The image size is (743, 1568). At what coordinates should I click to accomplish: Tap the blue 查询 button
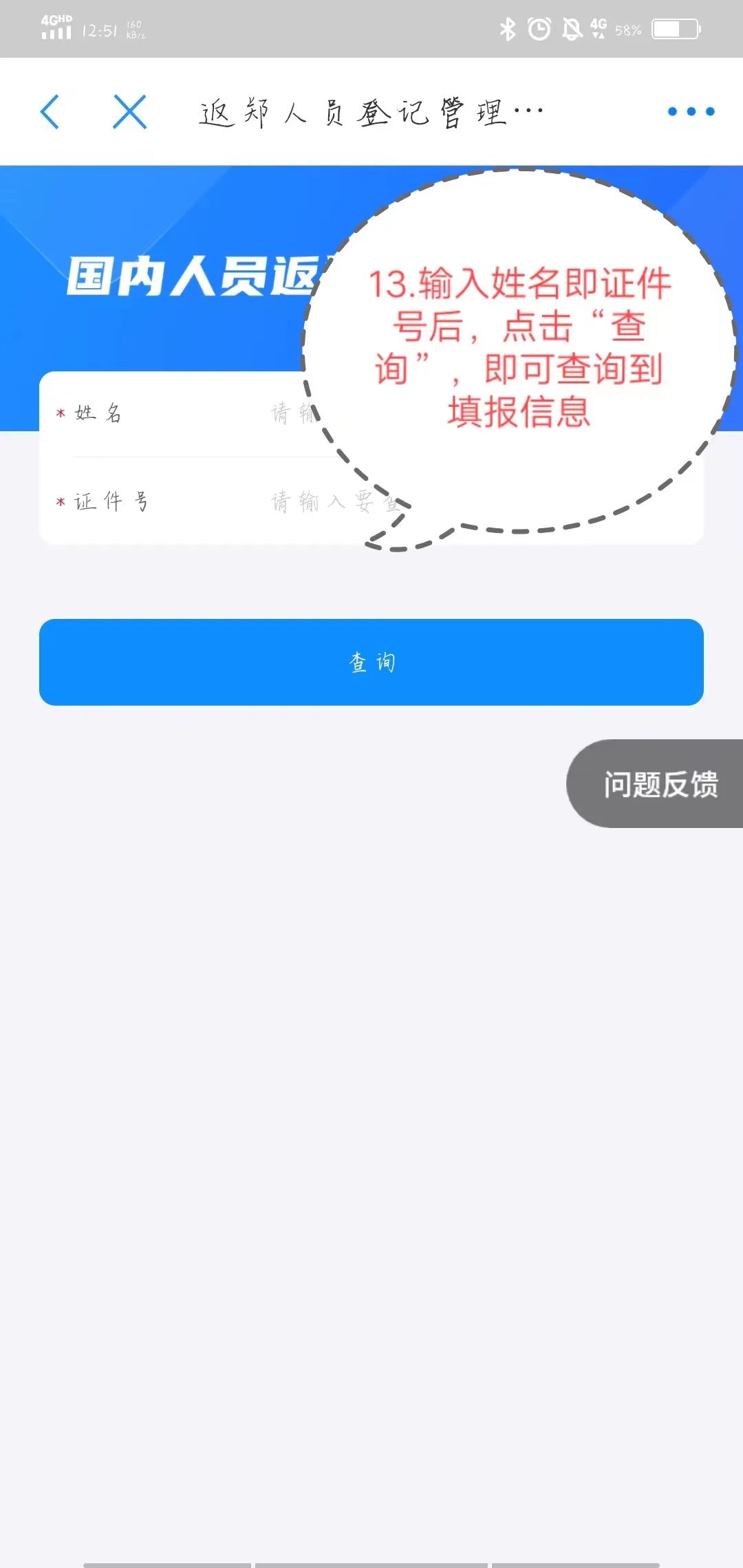[371, 662]
